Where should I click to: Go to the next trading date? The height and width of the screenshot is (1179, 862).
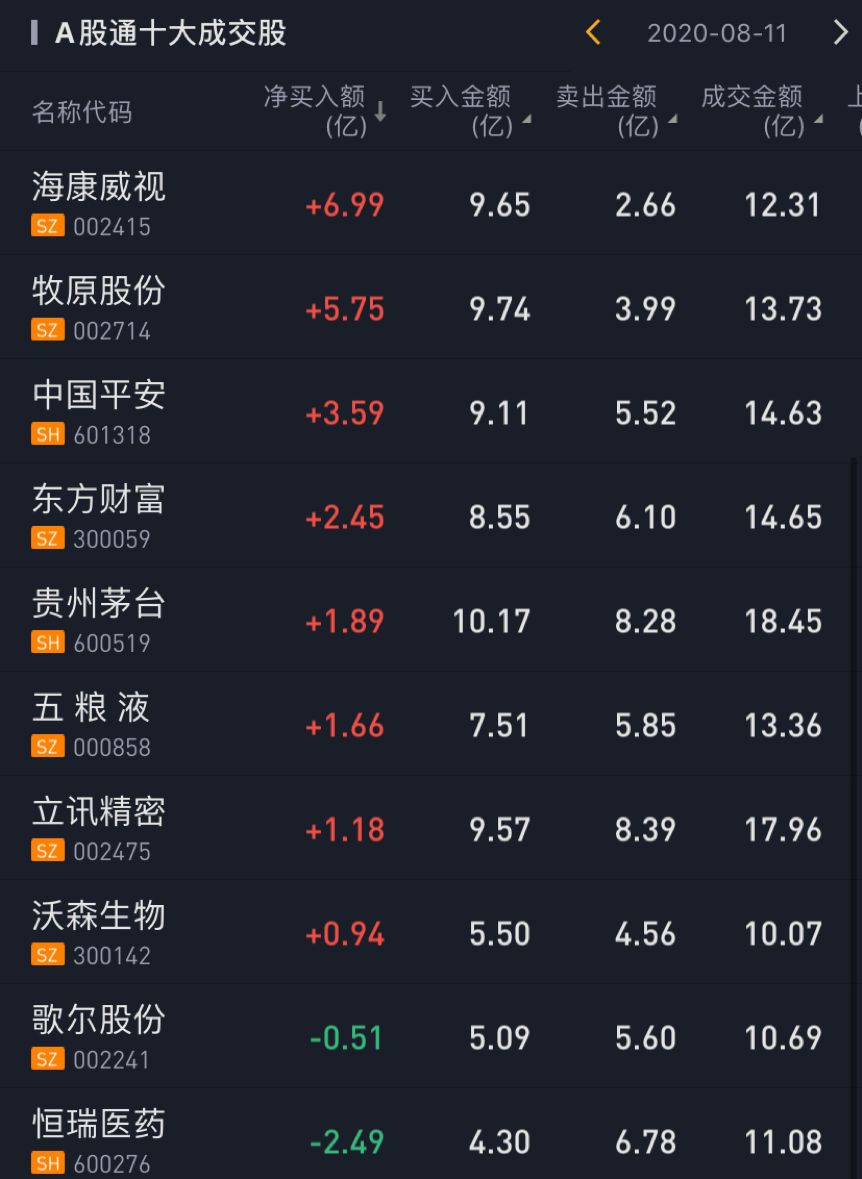click(840, 33)
